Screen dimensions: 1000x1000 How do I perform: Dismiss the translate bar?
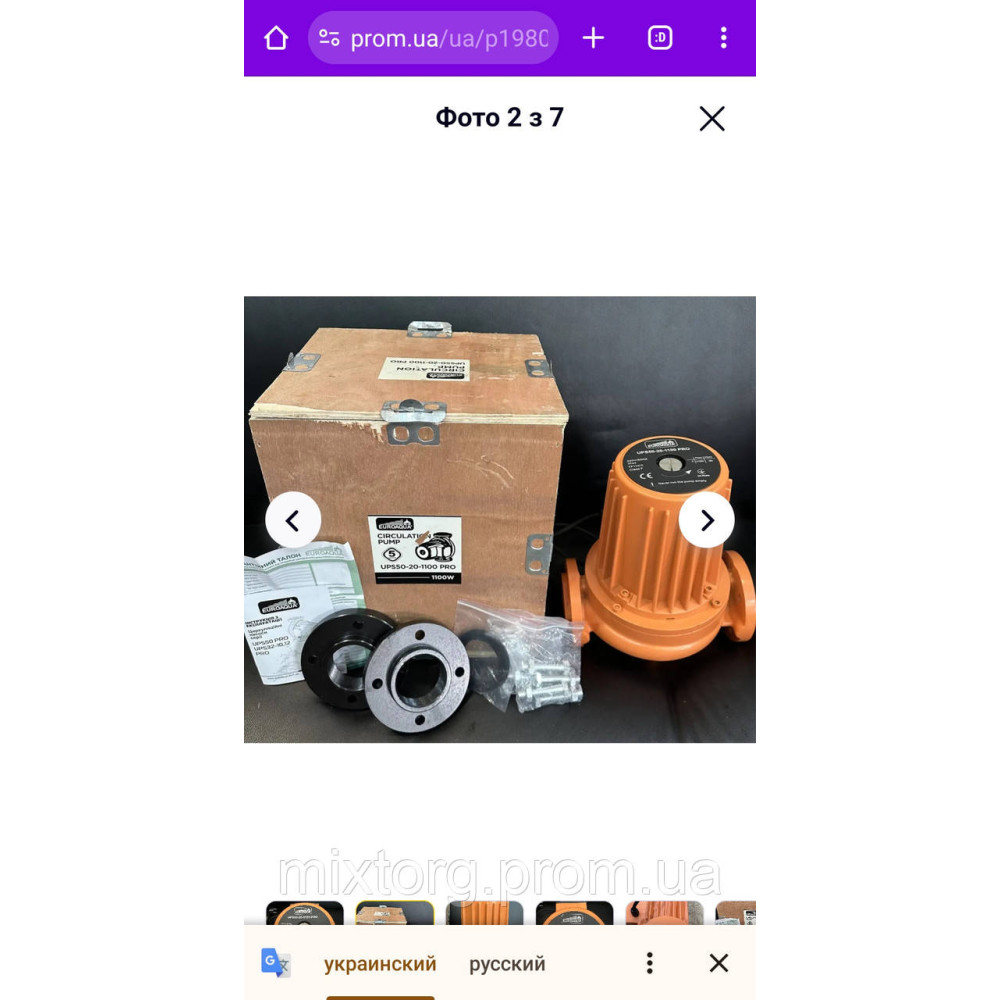[x=719, y=963]
